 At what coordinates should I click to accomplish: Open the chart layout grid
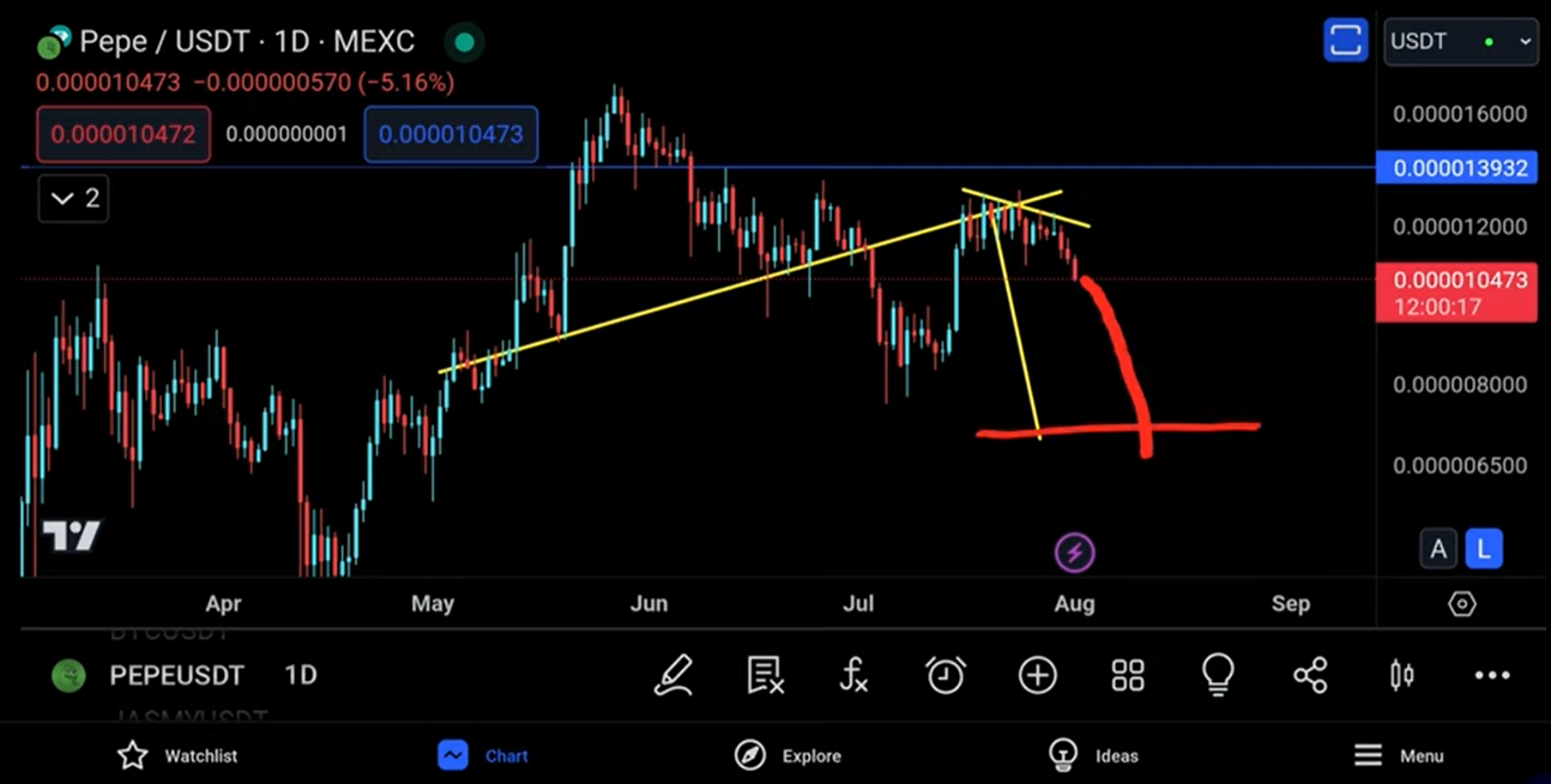(x=1127, y=675)
